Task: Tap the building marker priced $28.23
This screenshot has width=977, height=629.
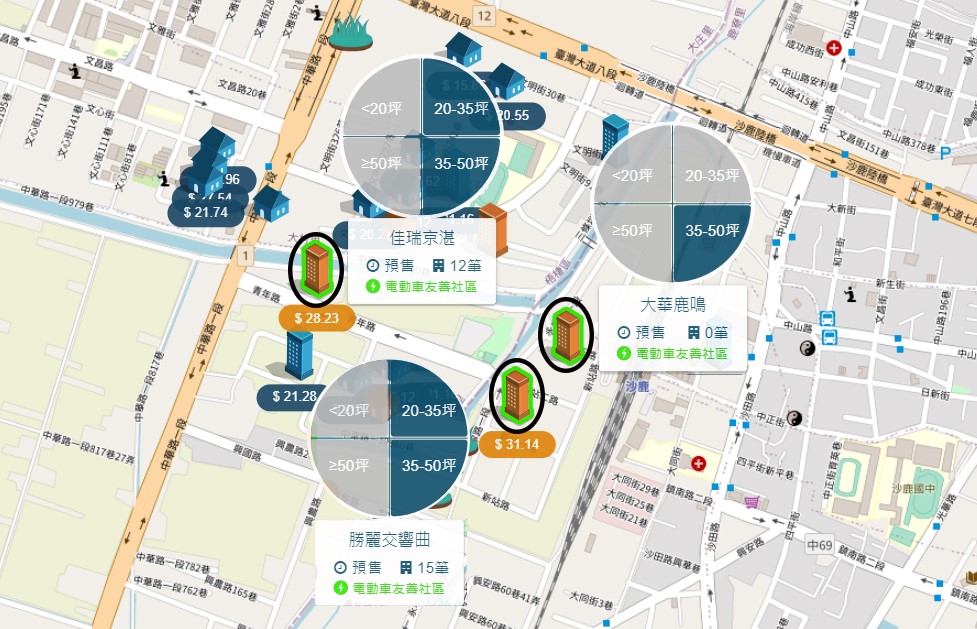Action: click(317, 268)
